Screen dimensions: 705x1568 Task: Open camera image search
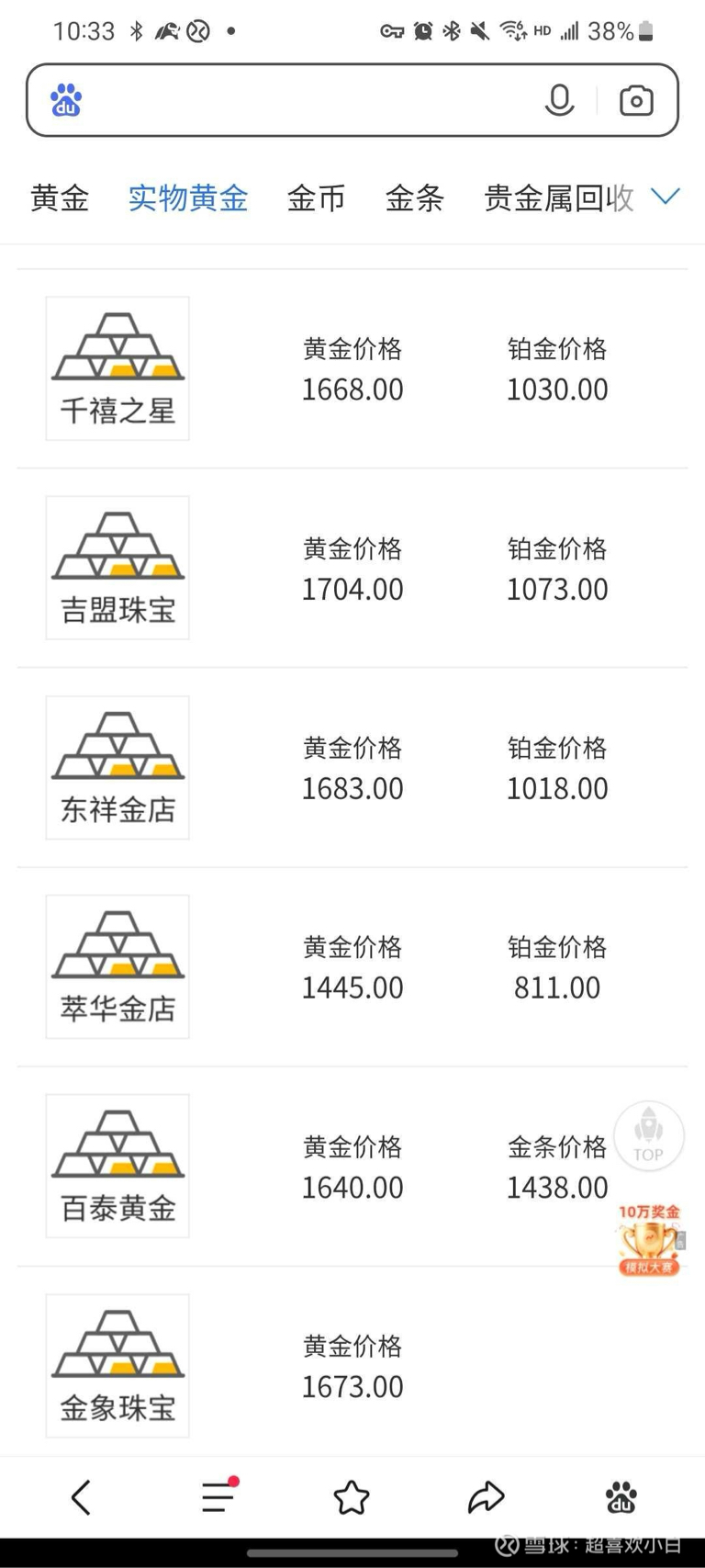(x=636, y=100)
